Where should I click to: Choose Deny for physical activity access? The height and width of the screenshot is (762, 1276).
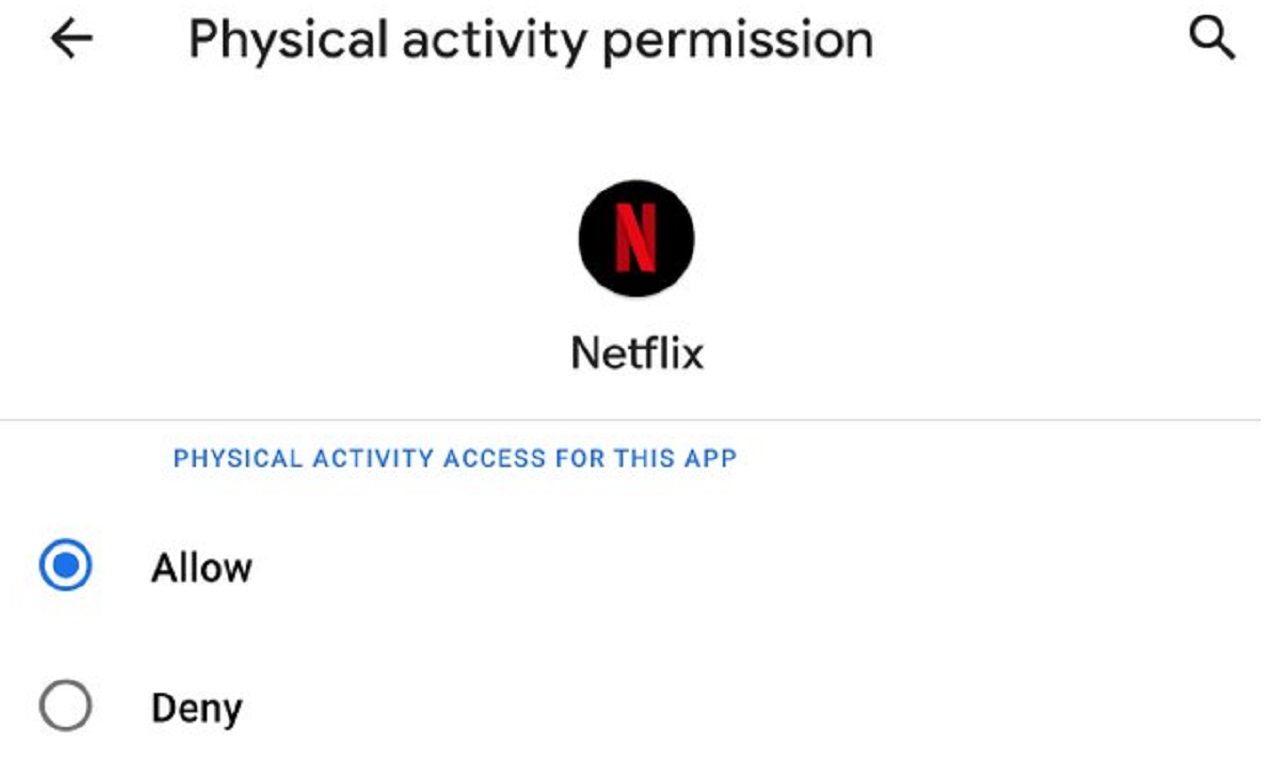[66, 707]
